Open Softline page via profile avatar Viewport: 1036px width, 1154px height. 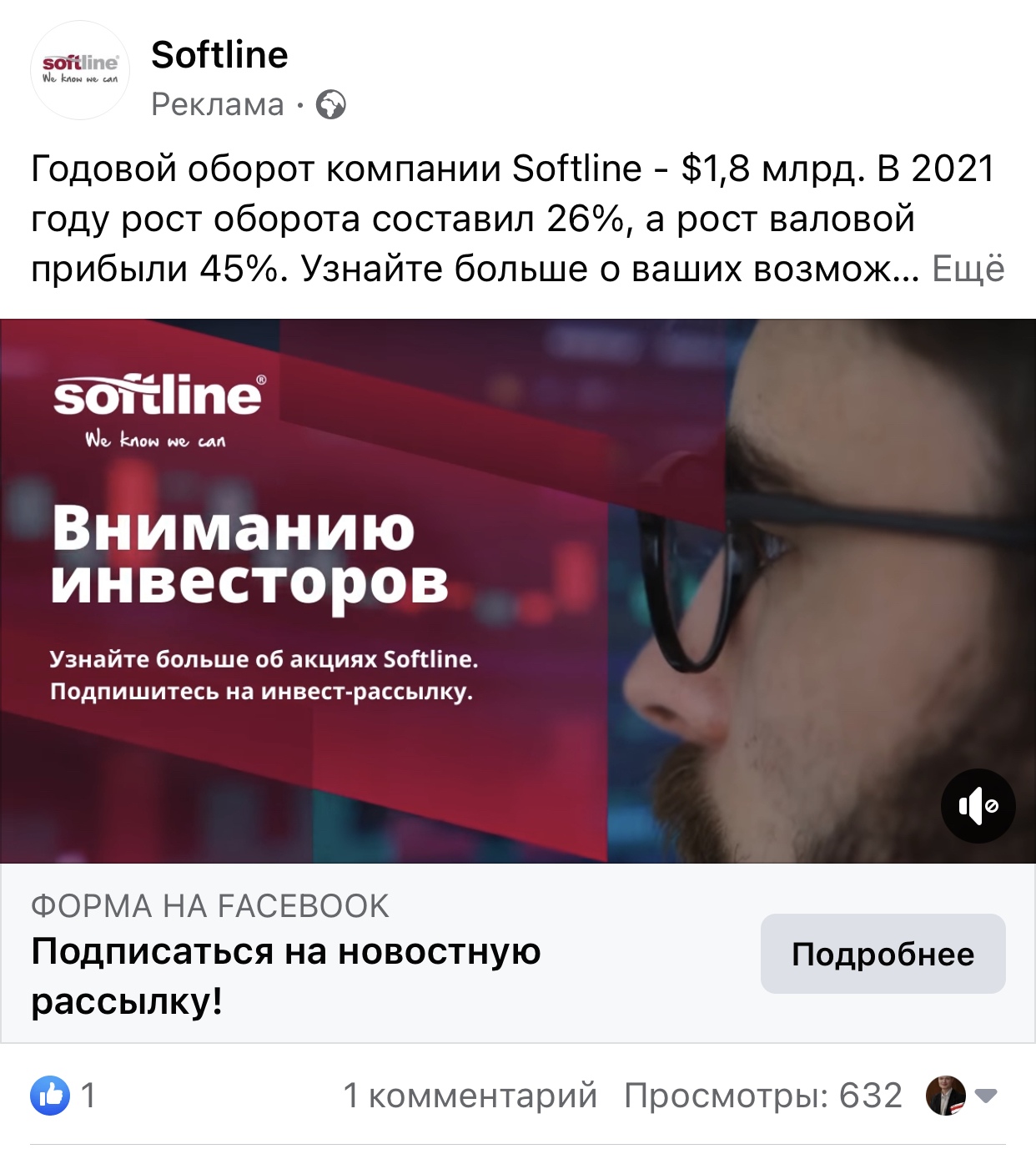[80, 70]
